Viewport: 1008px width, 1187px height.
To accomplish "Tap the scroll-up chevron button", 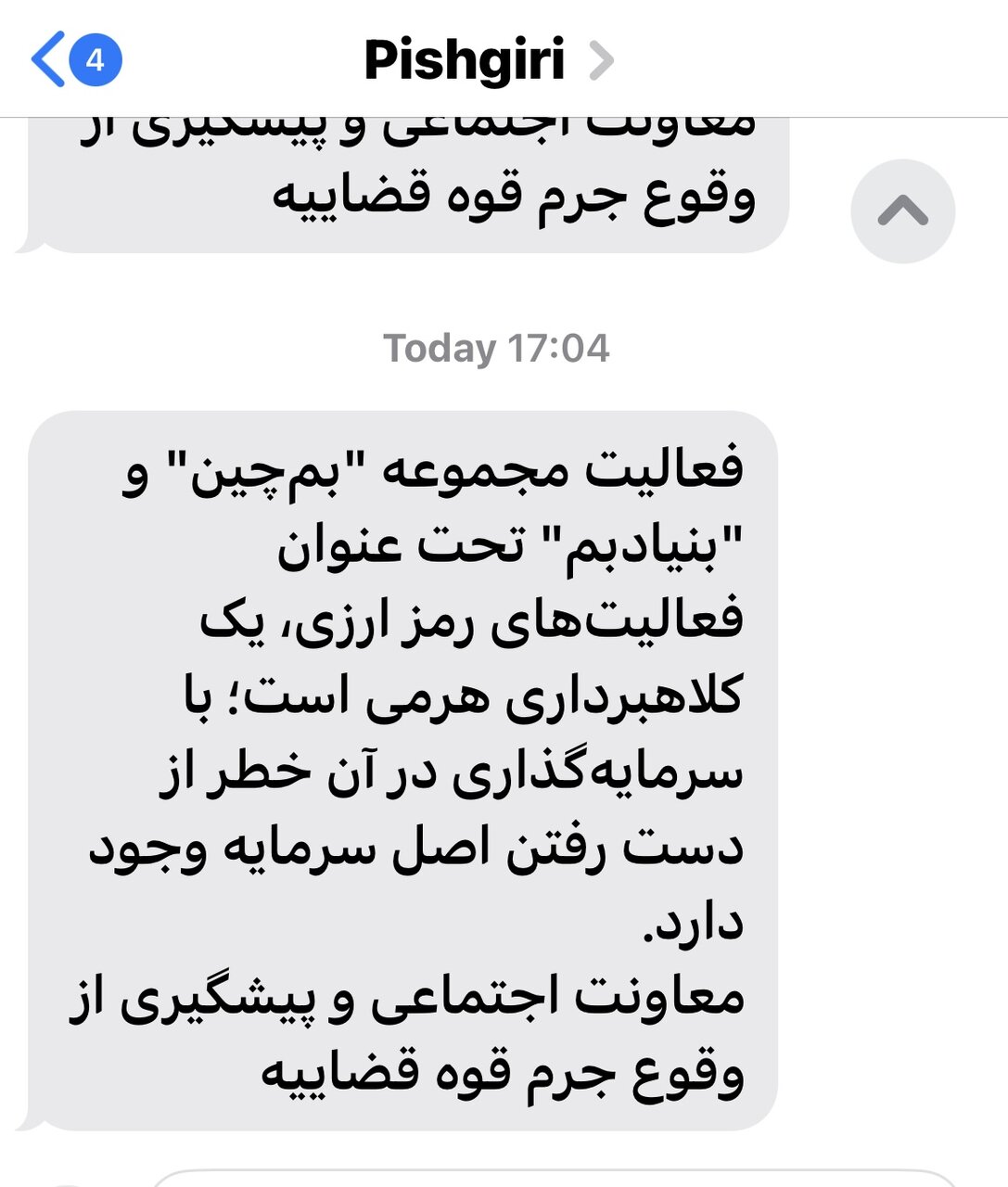I will 902,211.
